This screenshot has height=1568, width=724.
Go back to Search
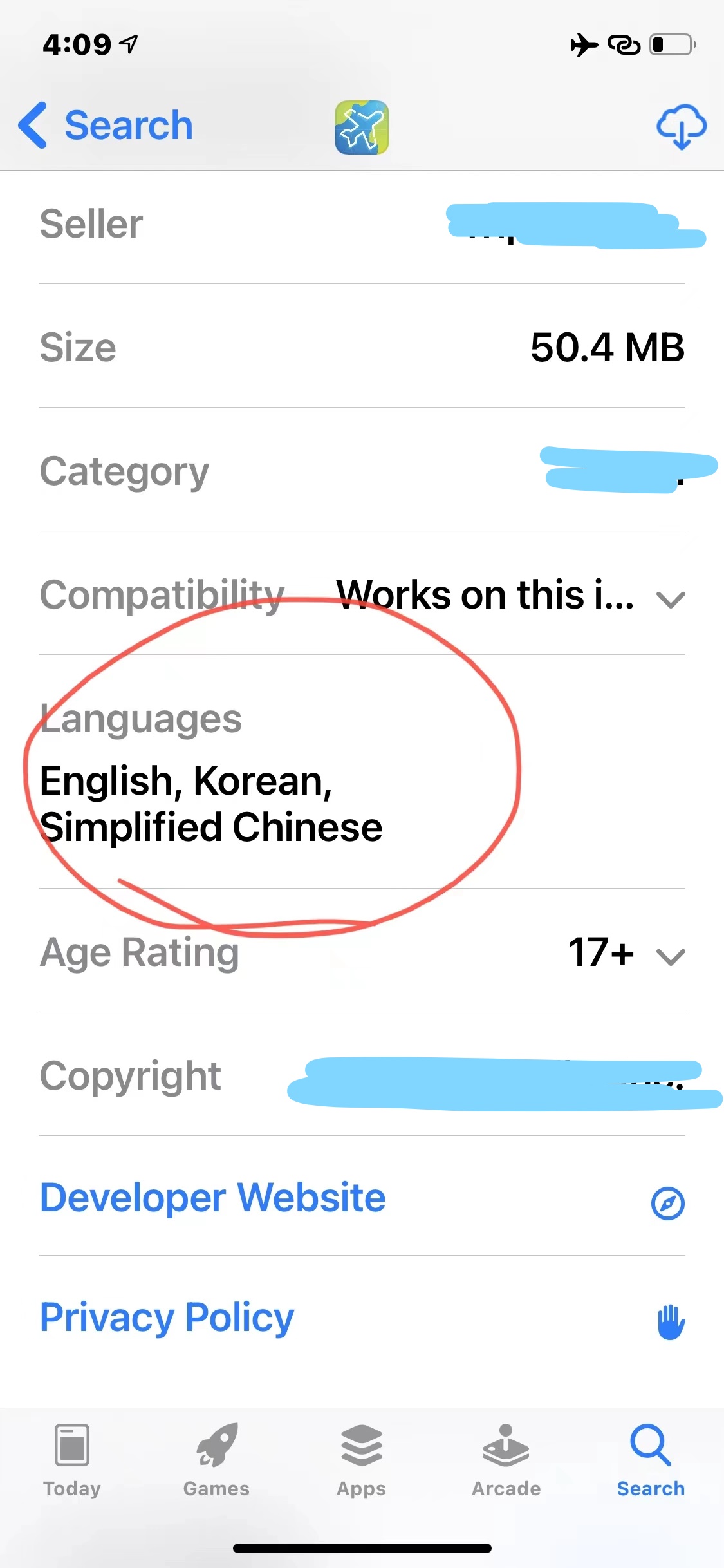(x=106, y=126)
